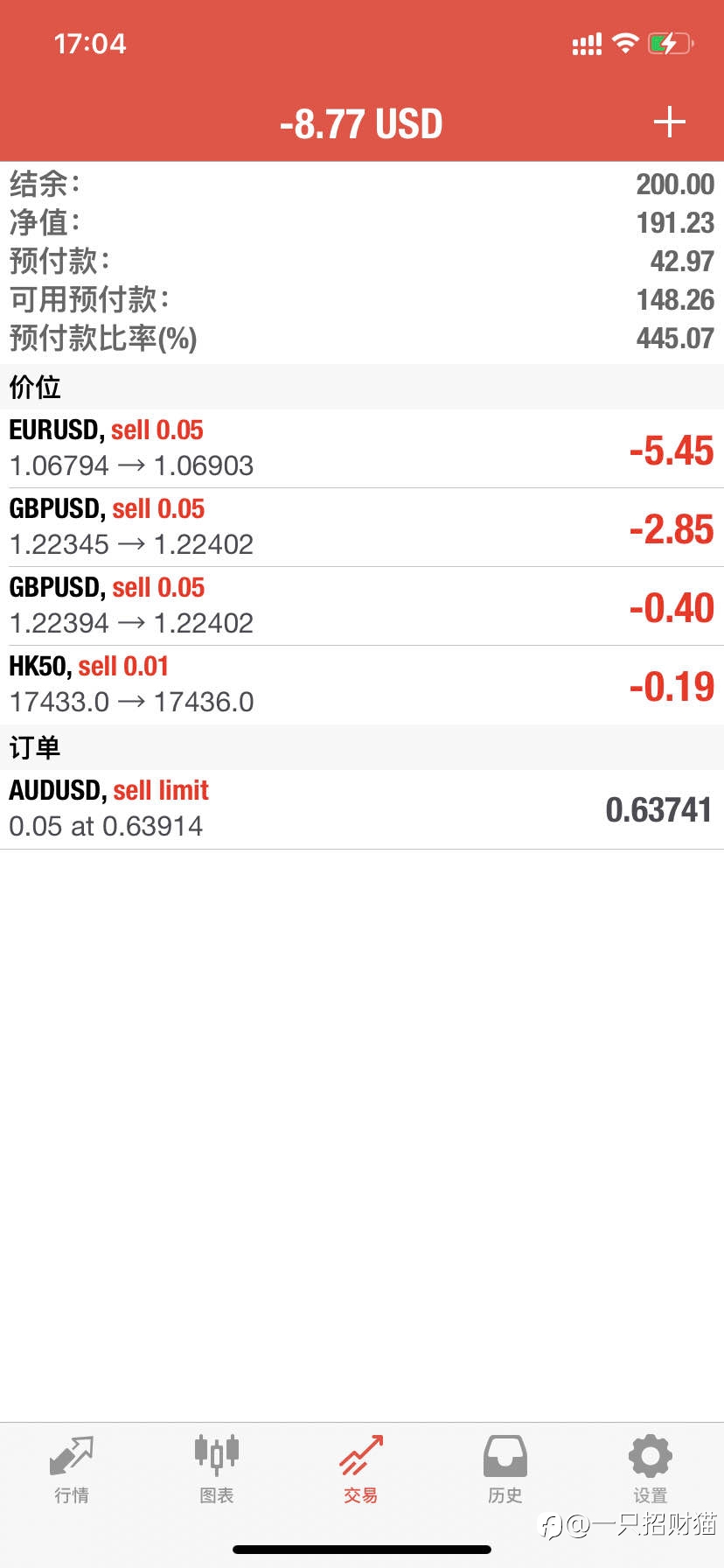Open the EURUSD sell 0.05 position
The height and width of the screenshot is (1568, 724).
pyautogui.click(x=362, y=449)
